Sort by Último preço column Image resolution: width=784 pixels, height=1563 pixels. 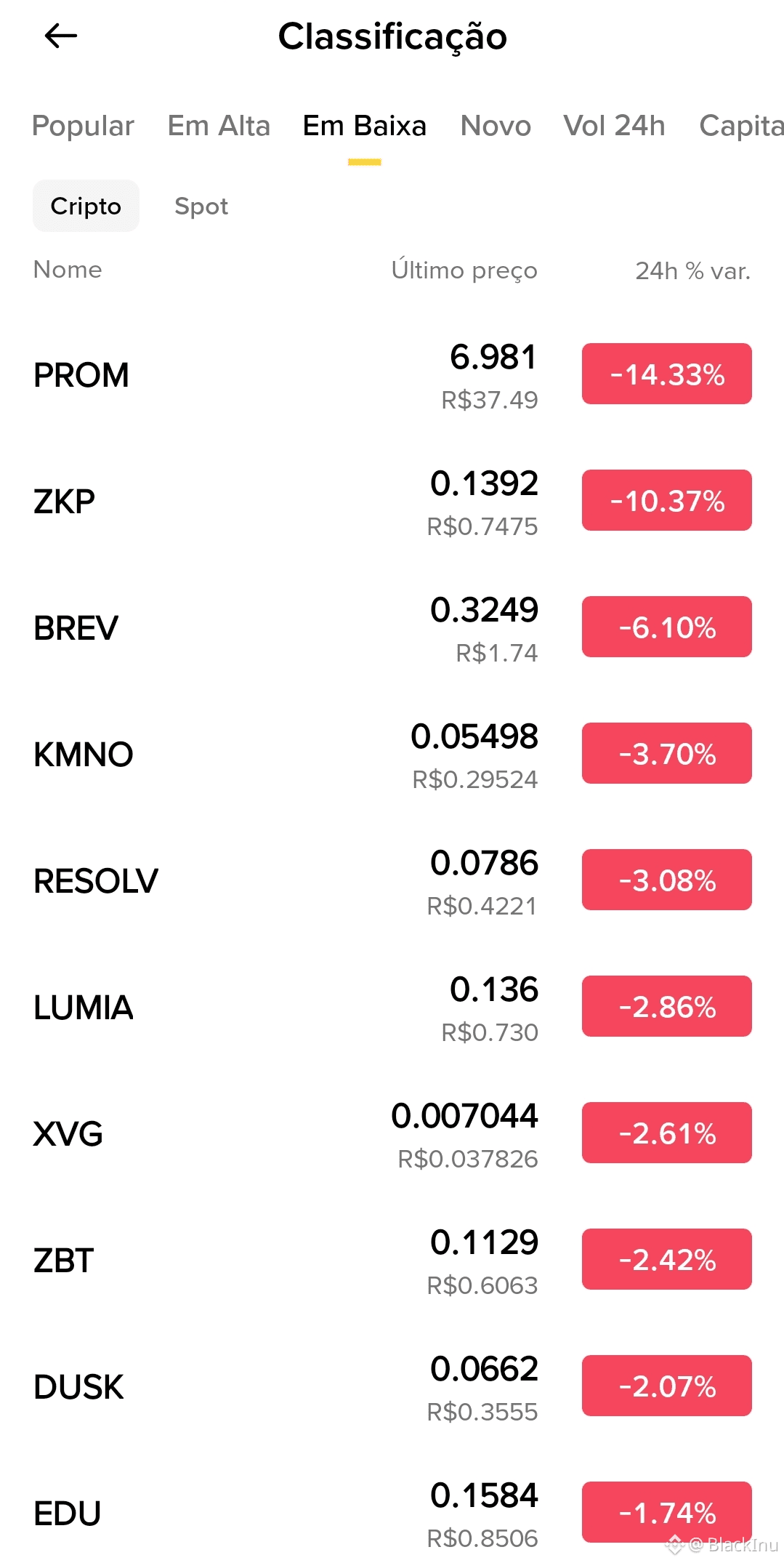pos(464,270)
